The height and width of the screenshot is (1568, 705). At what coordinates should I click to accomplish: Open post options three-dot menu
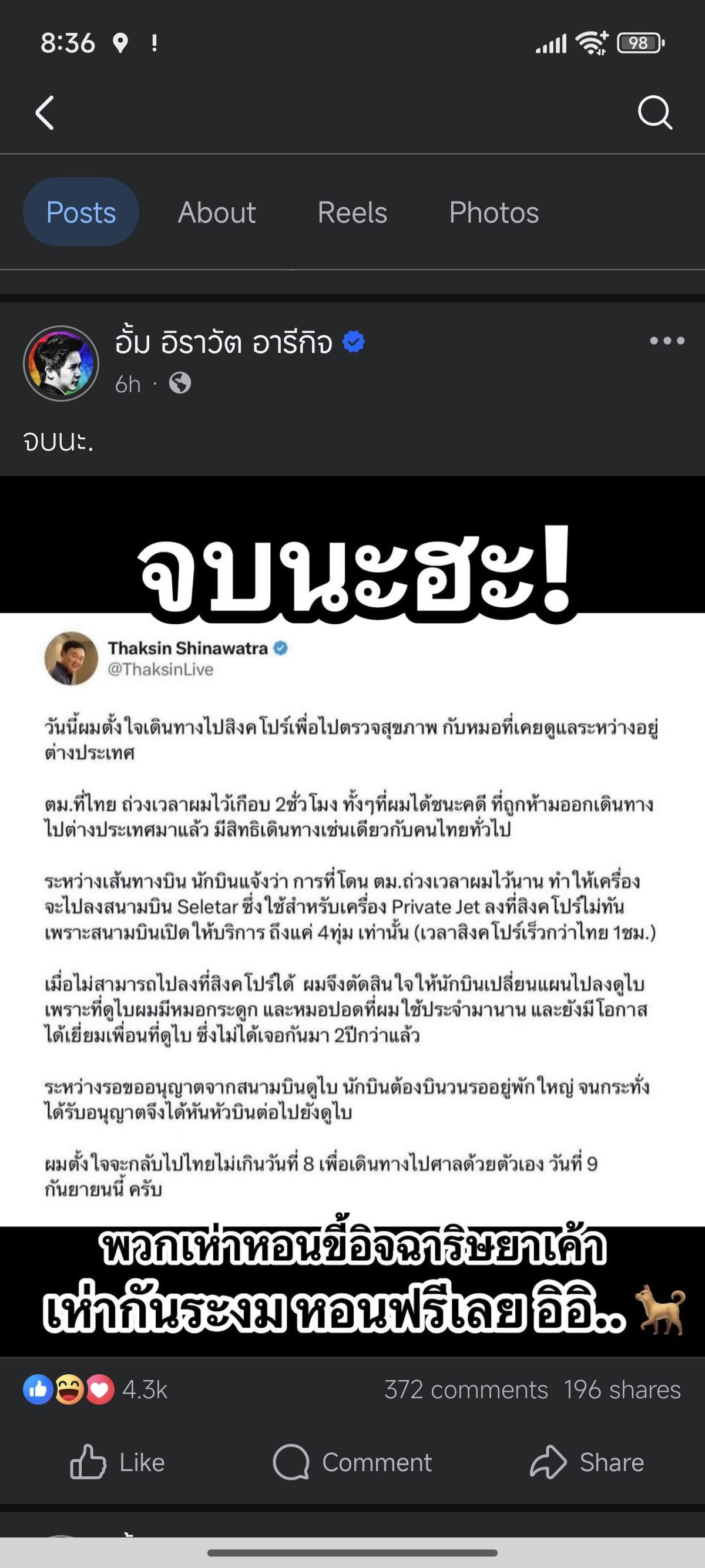(x=667, y=341)
